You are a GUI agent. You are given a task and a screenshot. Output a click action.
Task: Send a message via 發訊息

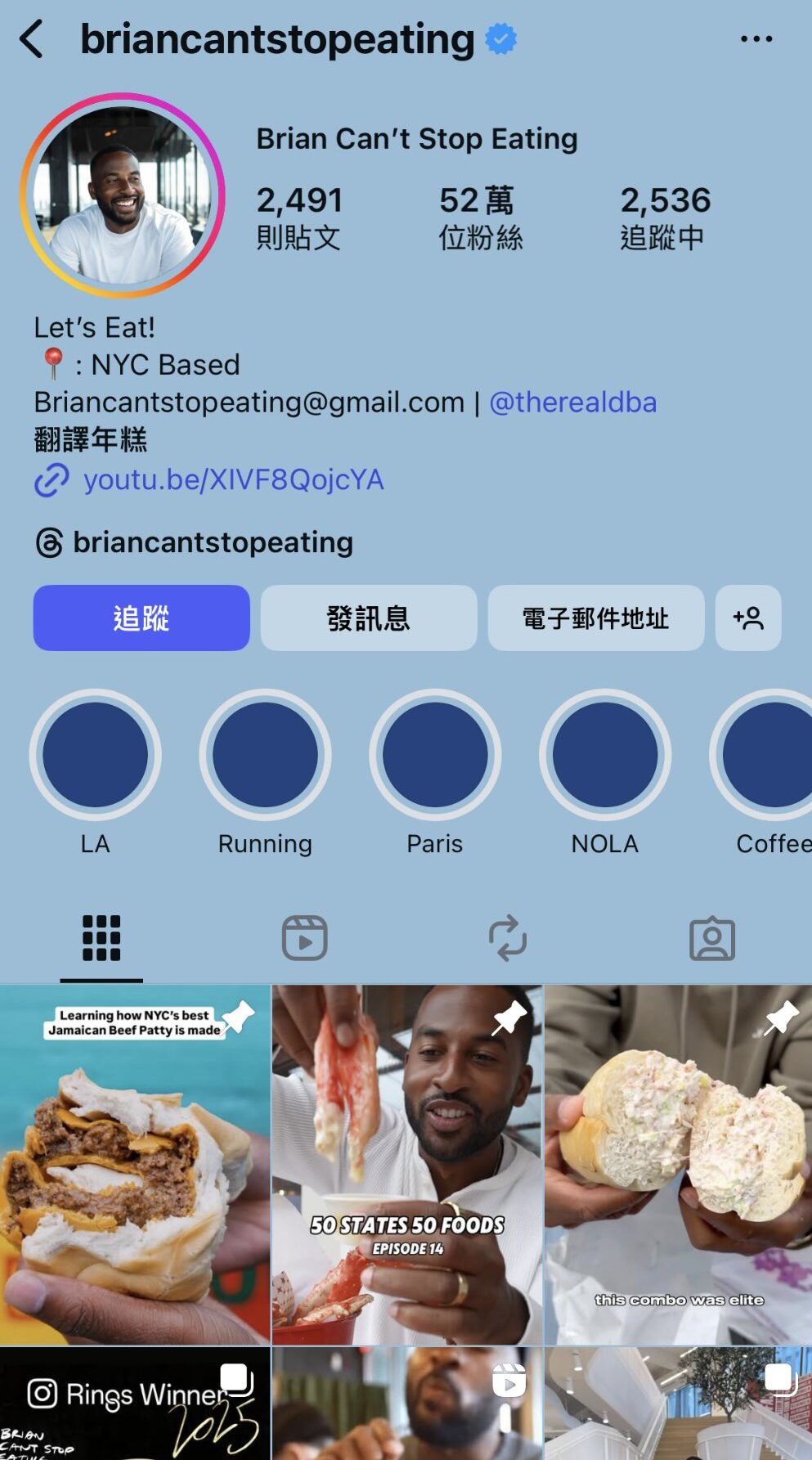click(x=368, y=618)
